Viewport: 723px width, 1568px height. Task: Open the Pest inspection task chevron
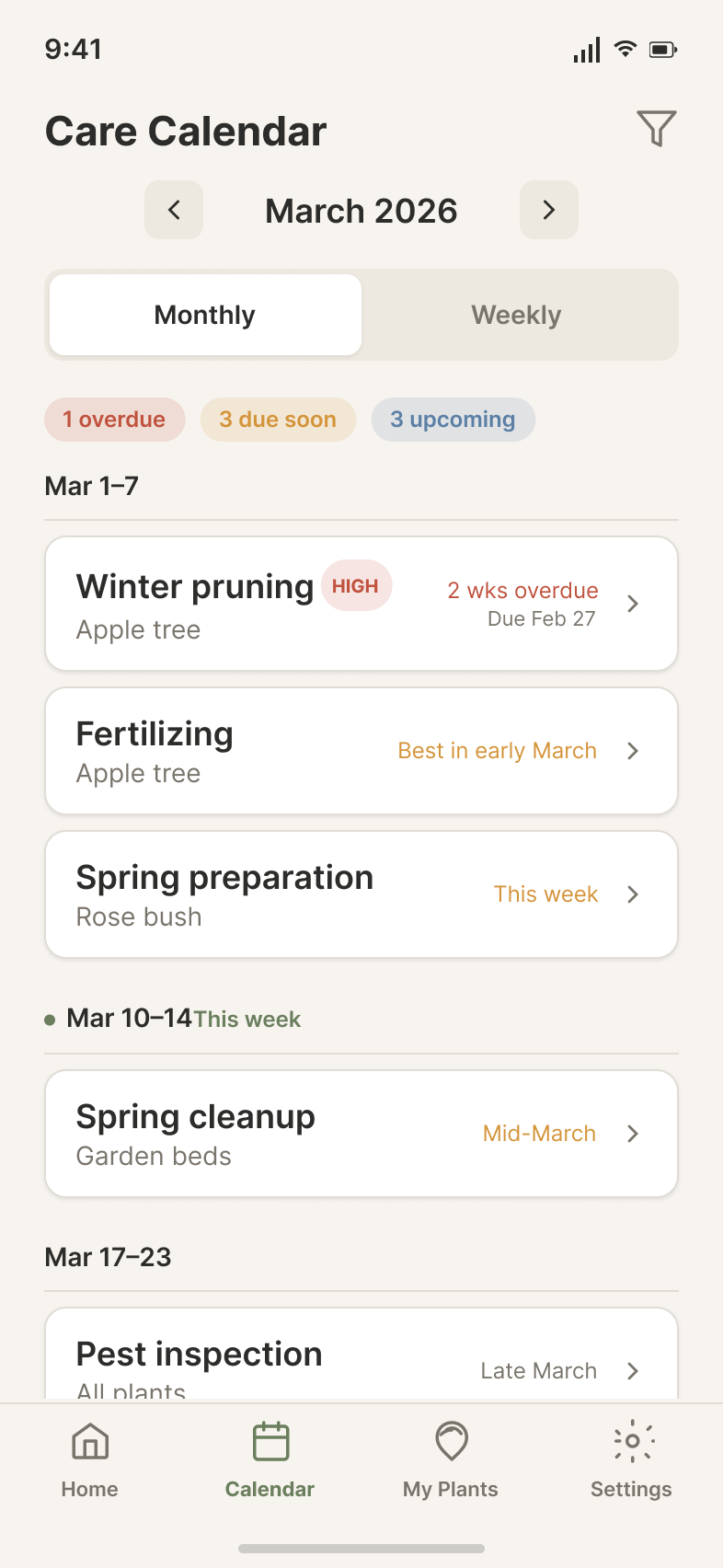[x=633, y=1370]
